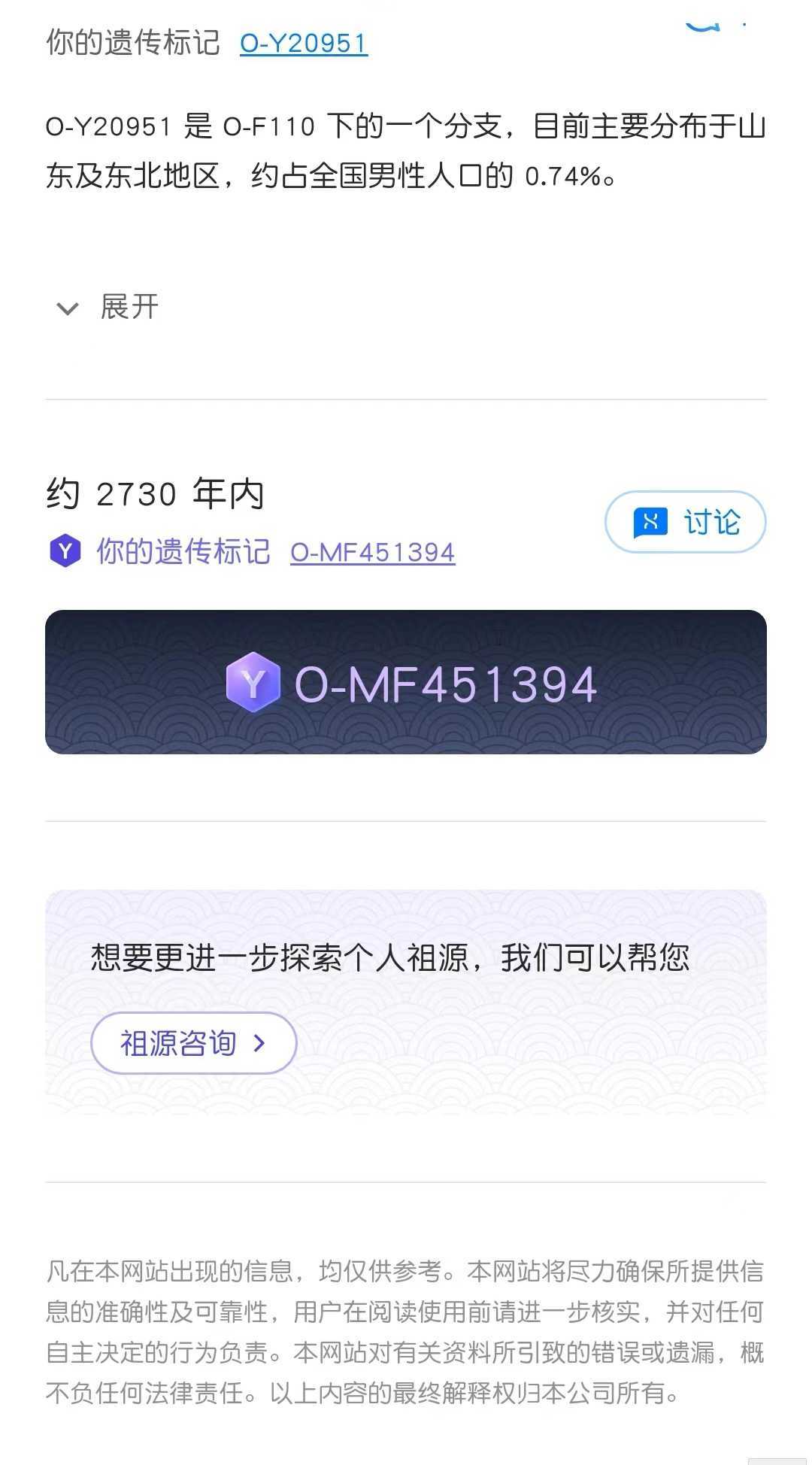The width and height of the screenshot is (812, 1465).
Task: Open the 讨论 discussion button
Action: pyautogui.click(x=686, y=522)
